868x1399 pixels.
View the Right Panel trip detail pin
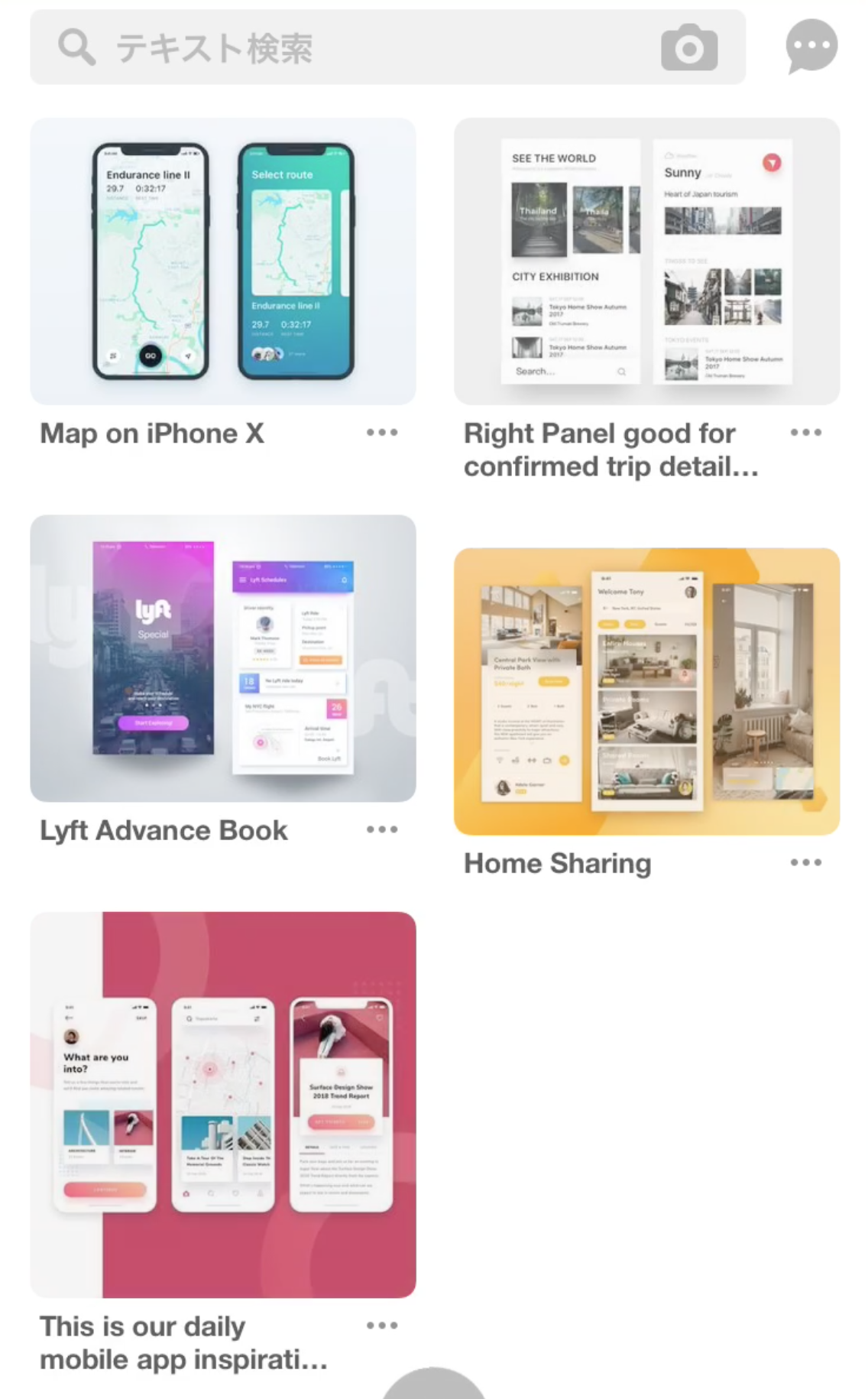coord(646,261)
